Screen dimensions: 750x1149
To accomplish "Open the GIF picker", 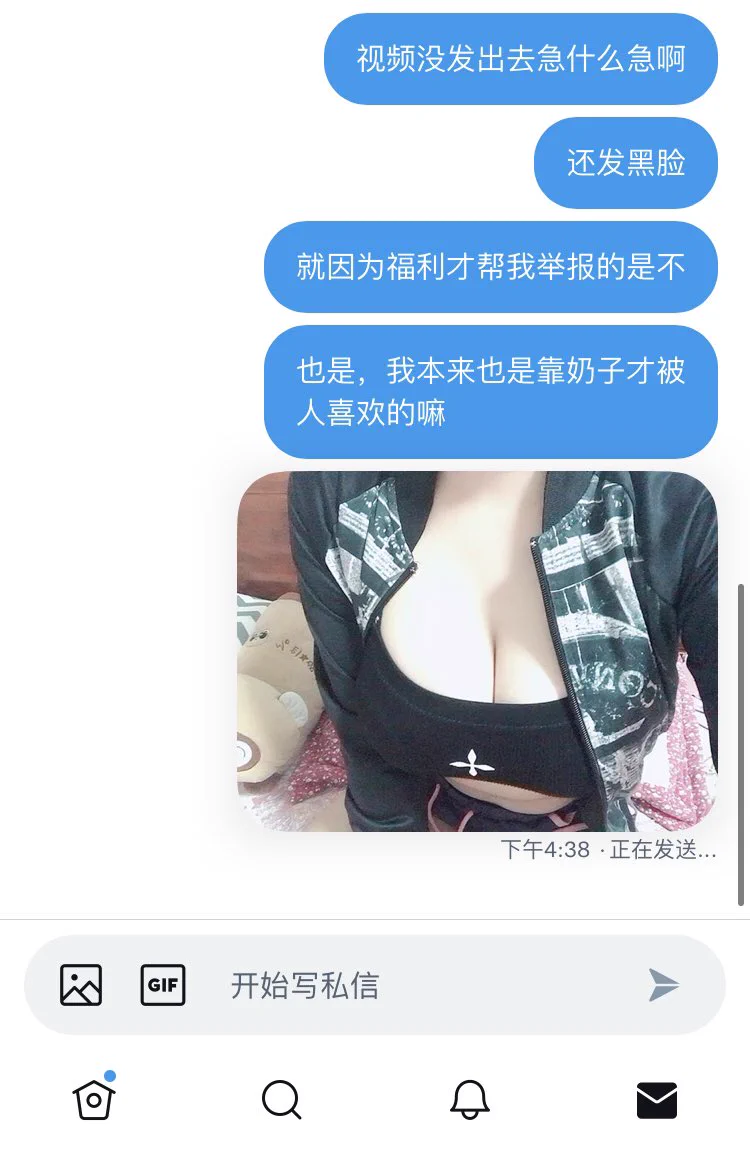I will [x=163, y=985].
